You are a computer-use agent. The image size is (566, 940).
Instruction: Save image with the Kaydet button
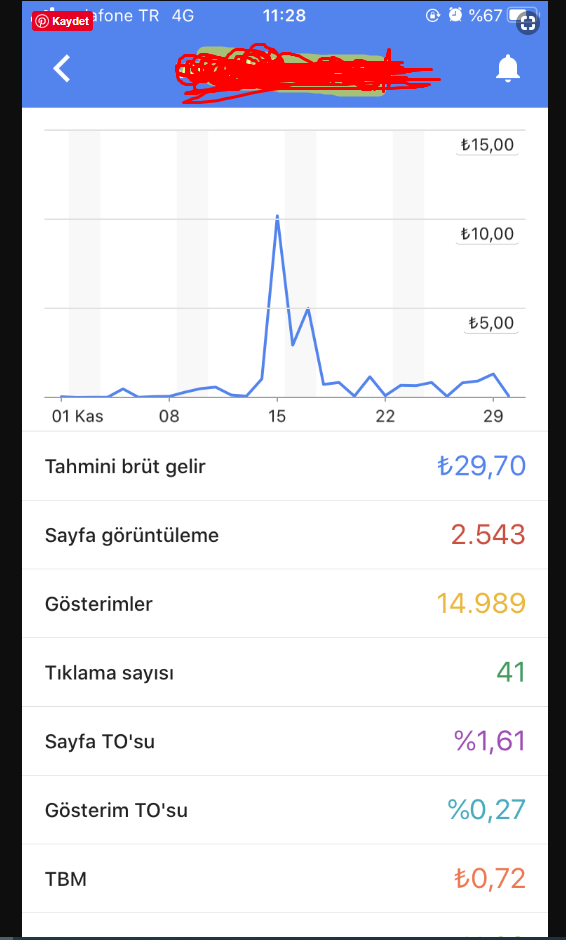[62, 21]
